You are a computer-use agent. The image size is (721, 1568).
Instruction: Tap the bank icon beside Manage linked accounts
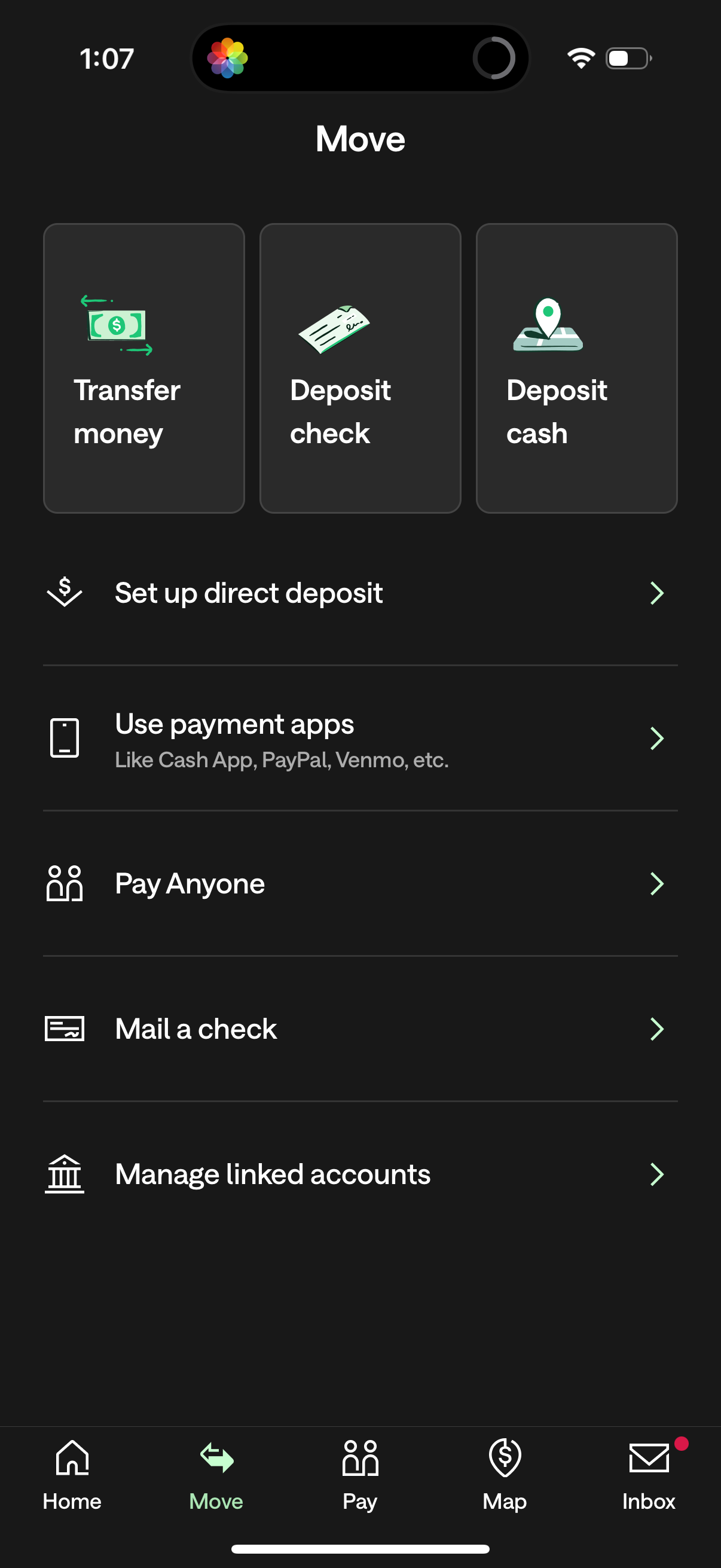pos(65,1174)
